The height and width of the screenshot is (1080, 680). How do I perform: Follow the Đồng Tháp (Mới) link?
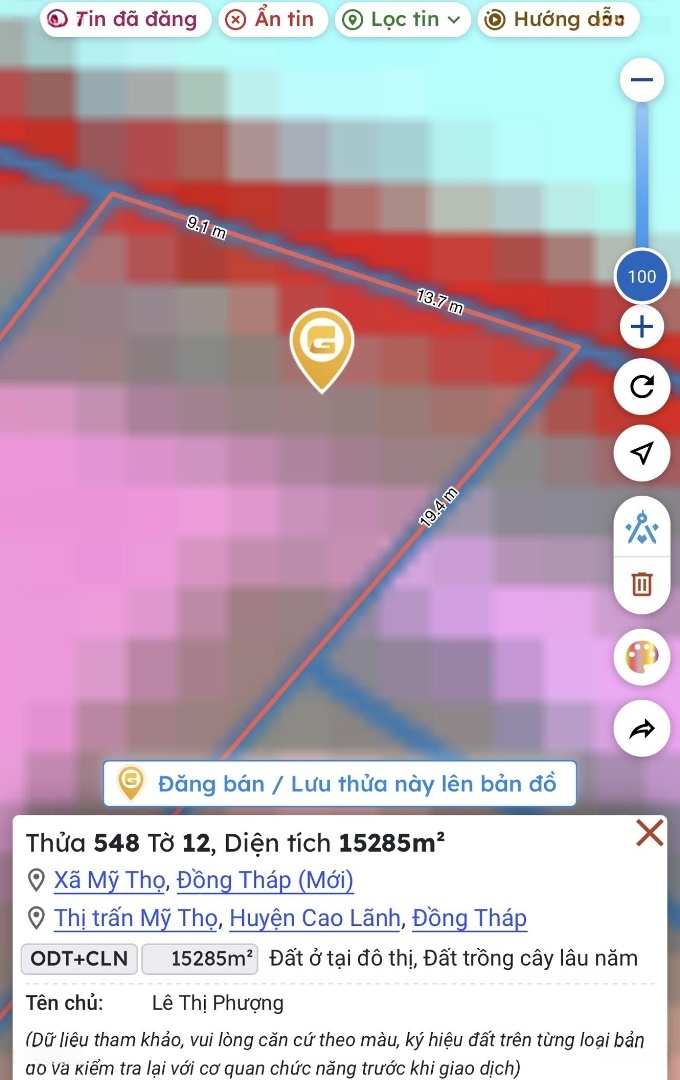pyautogui.click(x=265, y=880)
